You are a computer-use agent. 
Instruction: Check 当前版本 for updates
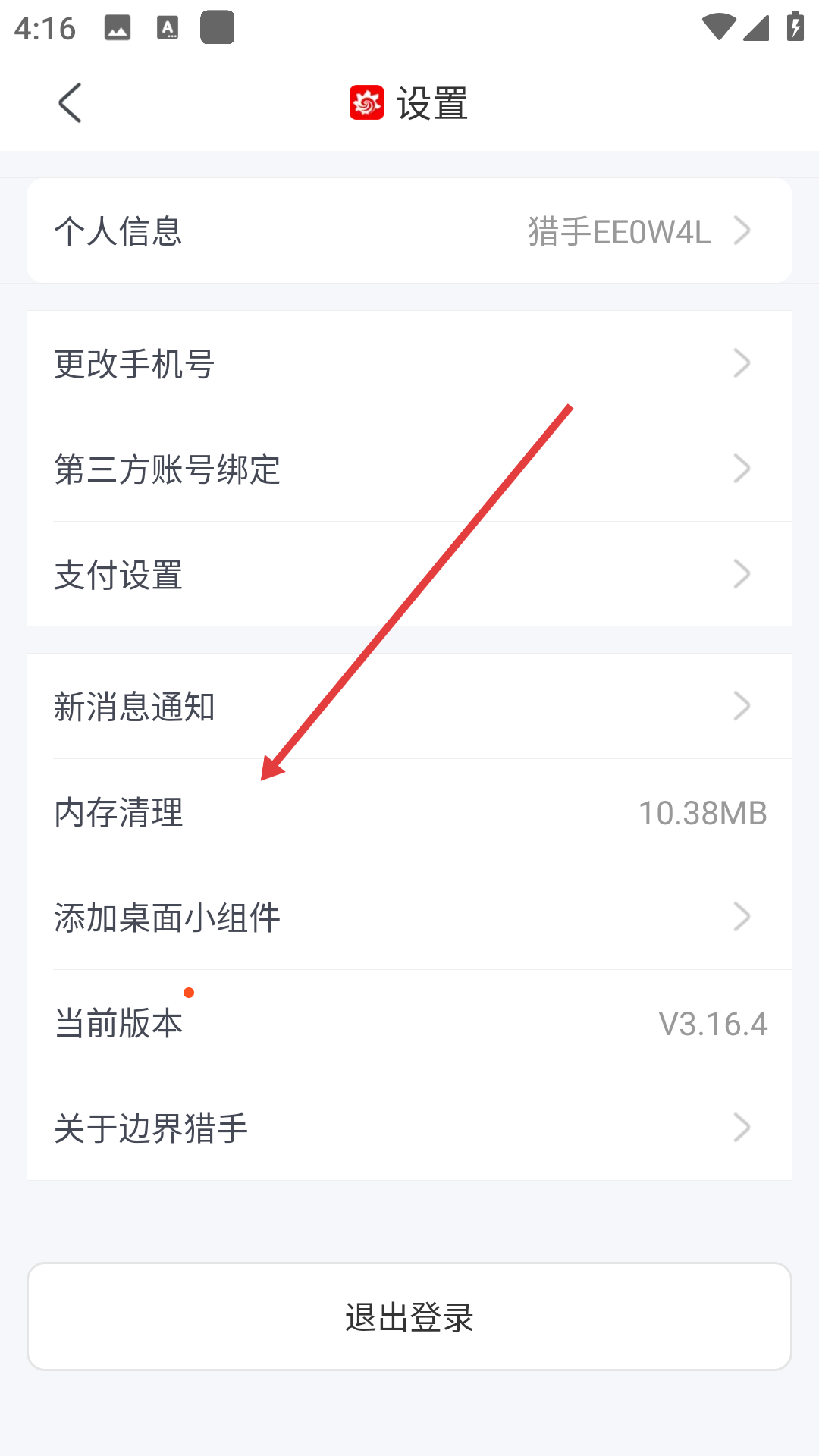(x=409, y=1023)
